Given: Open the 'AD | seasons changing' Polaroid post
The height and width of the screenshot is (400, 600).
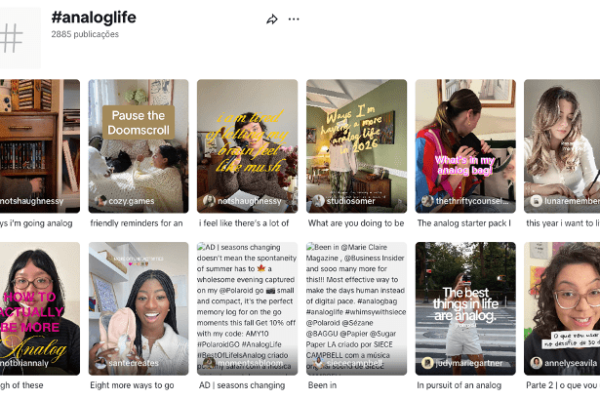Looking at the screenshot, I should click(247, 308).
